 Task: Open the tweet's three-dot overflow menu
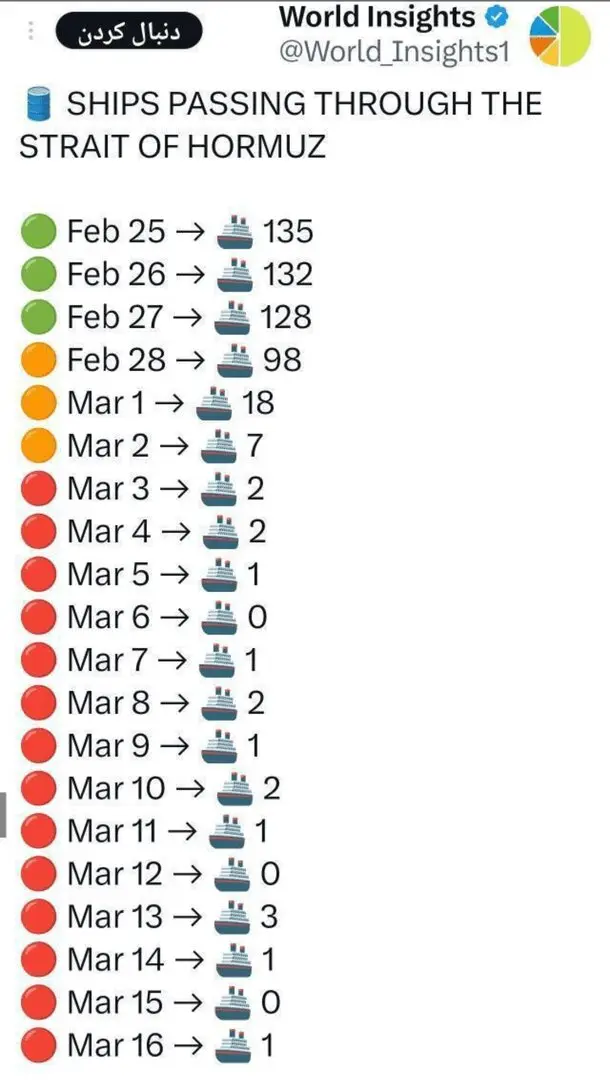[32, 33]
